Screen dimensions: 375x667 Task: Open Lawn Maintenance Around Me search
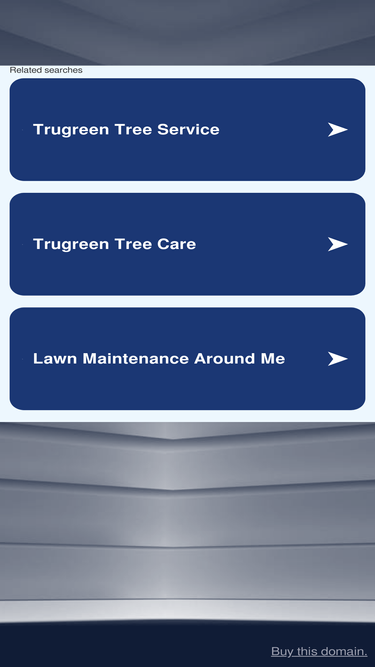pyautogui.click(x=187, y=359)
